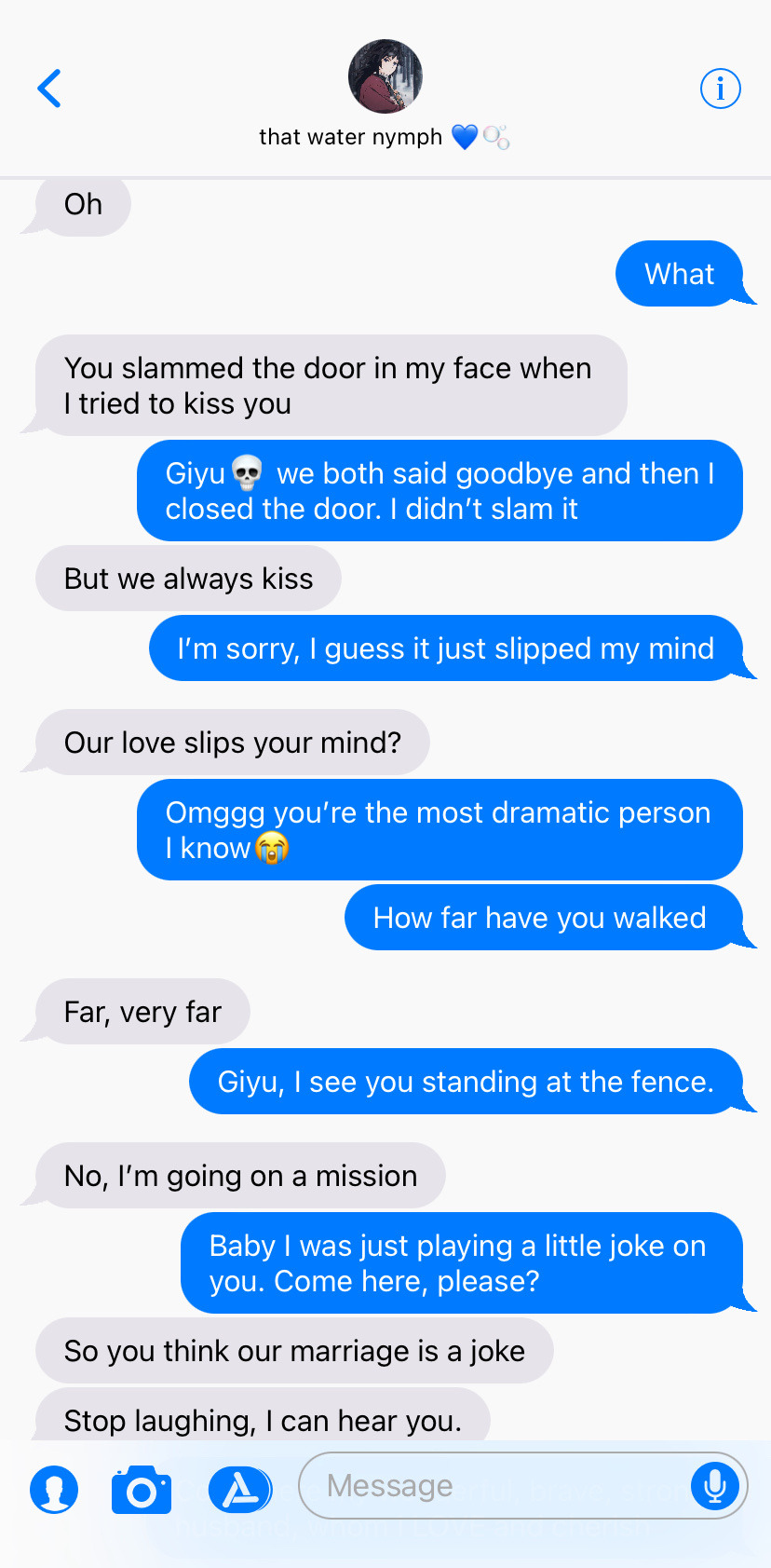Viewport: 771px width, 1568px height.
Task: Open the App Store apps drawer
Action: [x=239, y=1489]
